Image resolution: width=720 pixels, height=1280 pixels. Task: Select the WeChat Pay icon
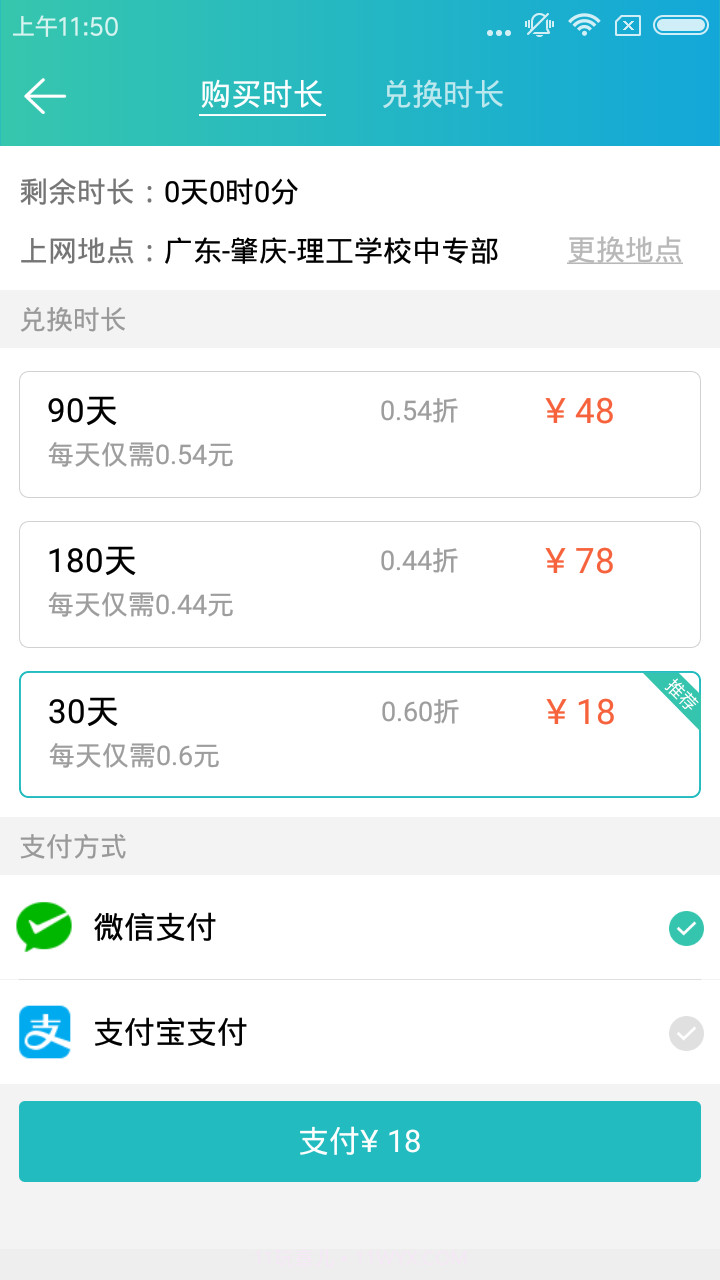44,928
